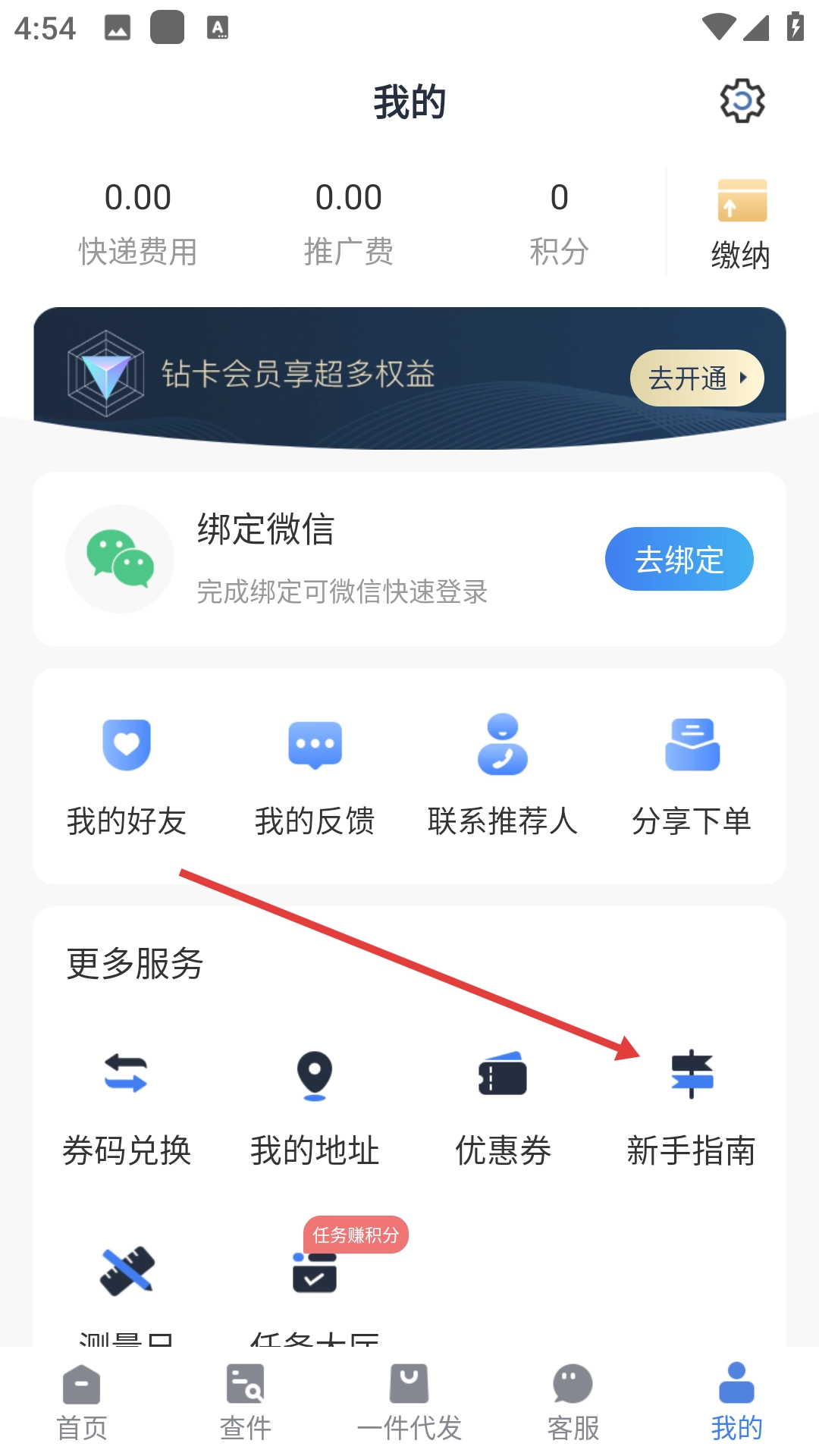Open the settings gear icon
Image resolution: width=819 pixels, height=1456 pixels.
742,101
